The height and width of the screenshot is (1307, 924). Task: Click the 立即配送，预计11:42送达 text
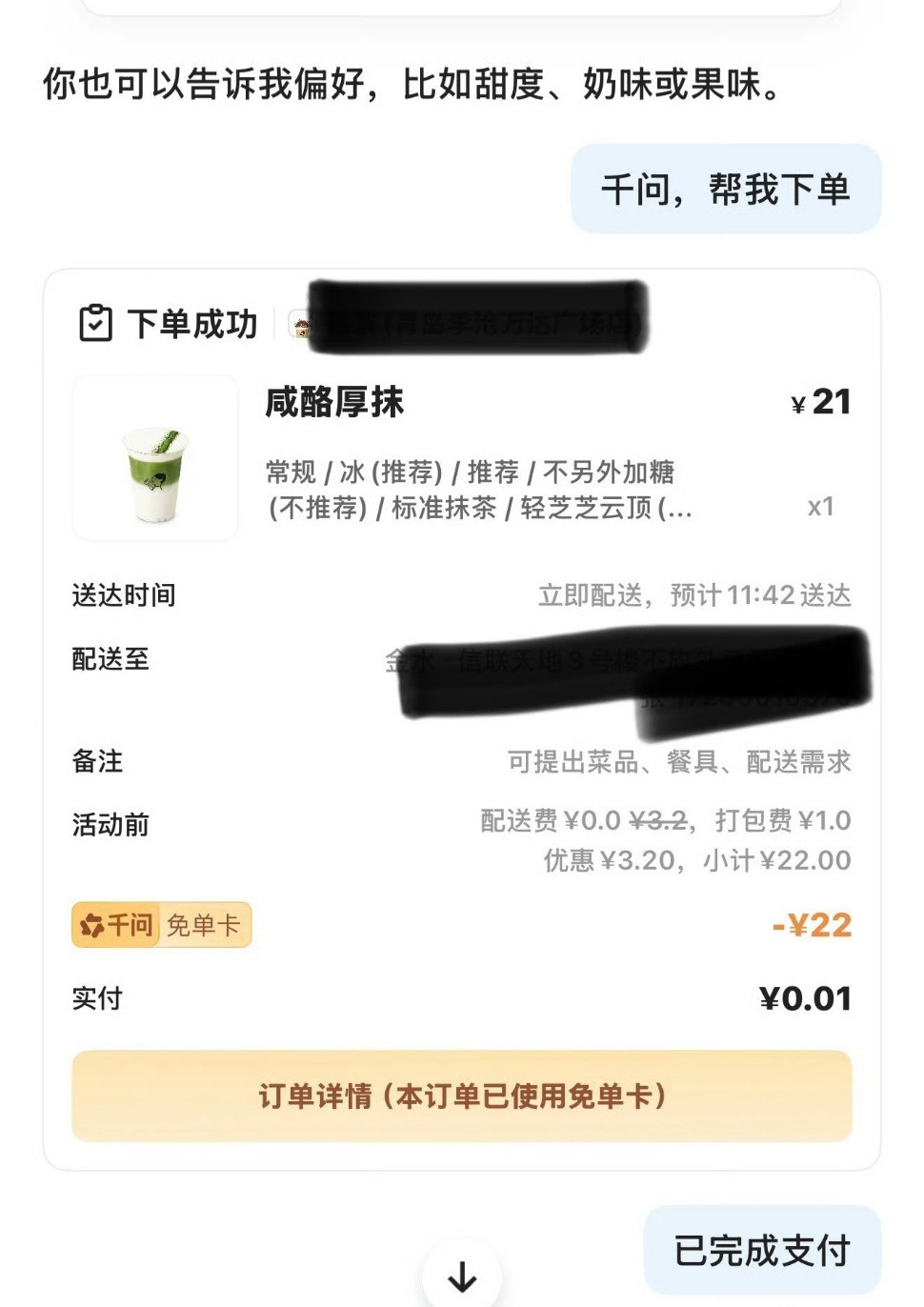(695, 594)
